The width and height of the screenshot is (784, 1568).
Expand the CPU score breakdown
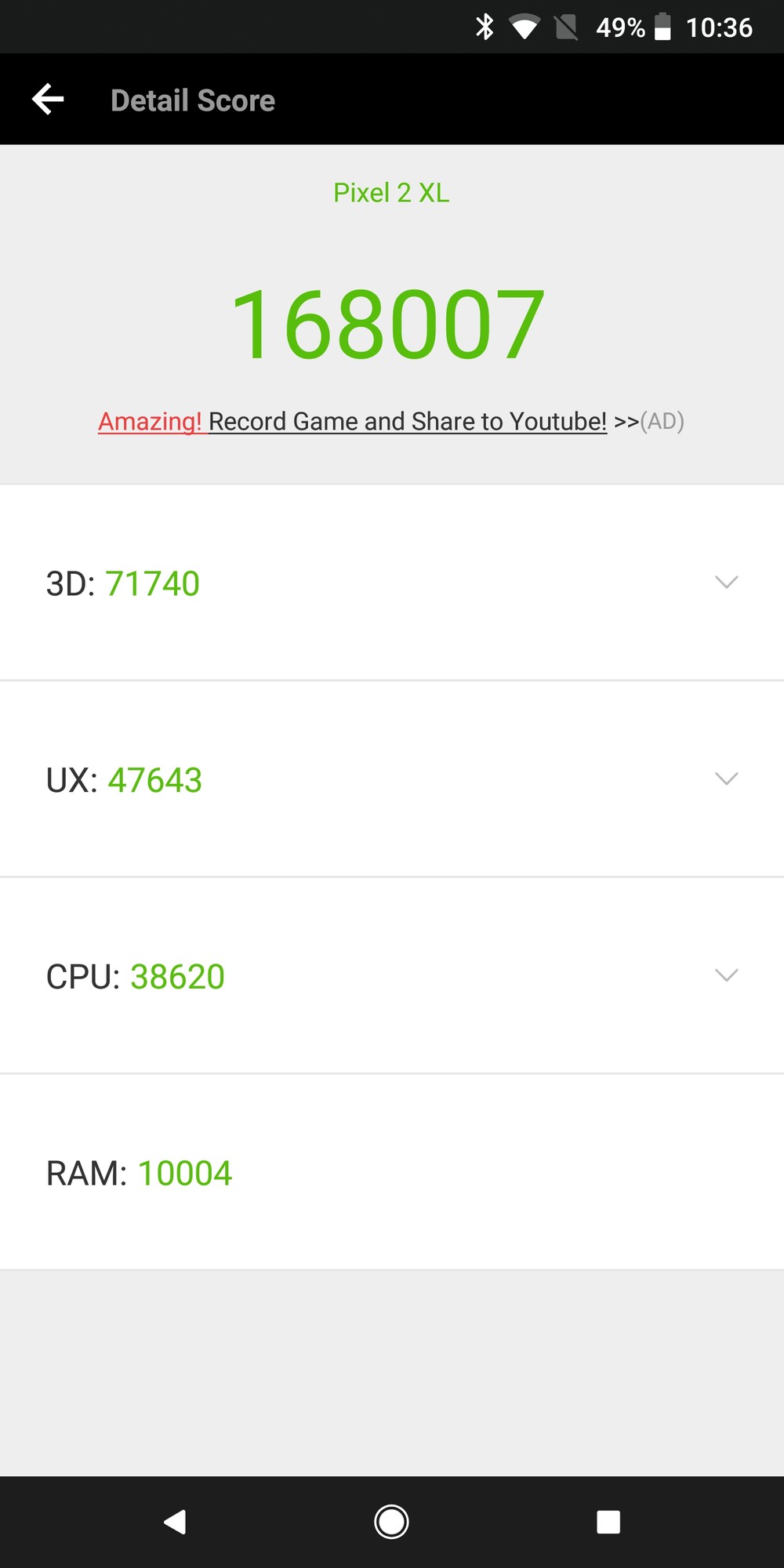(x=726, y=975)
